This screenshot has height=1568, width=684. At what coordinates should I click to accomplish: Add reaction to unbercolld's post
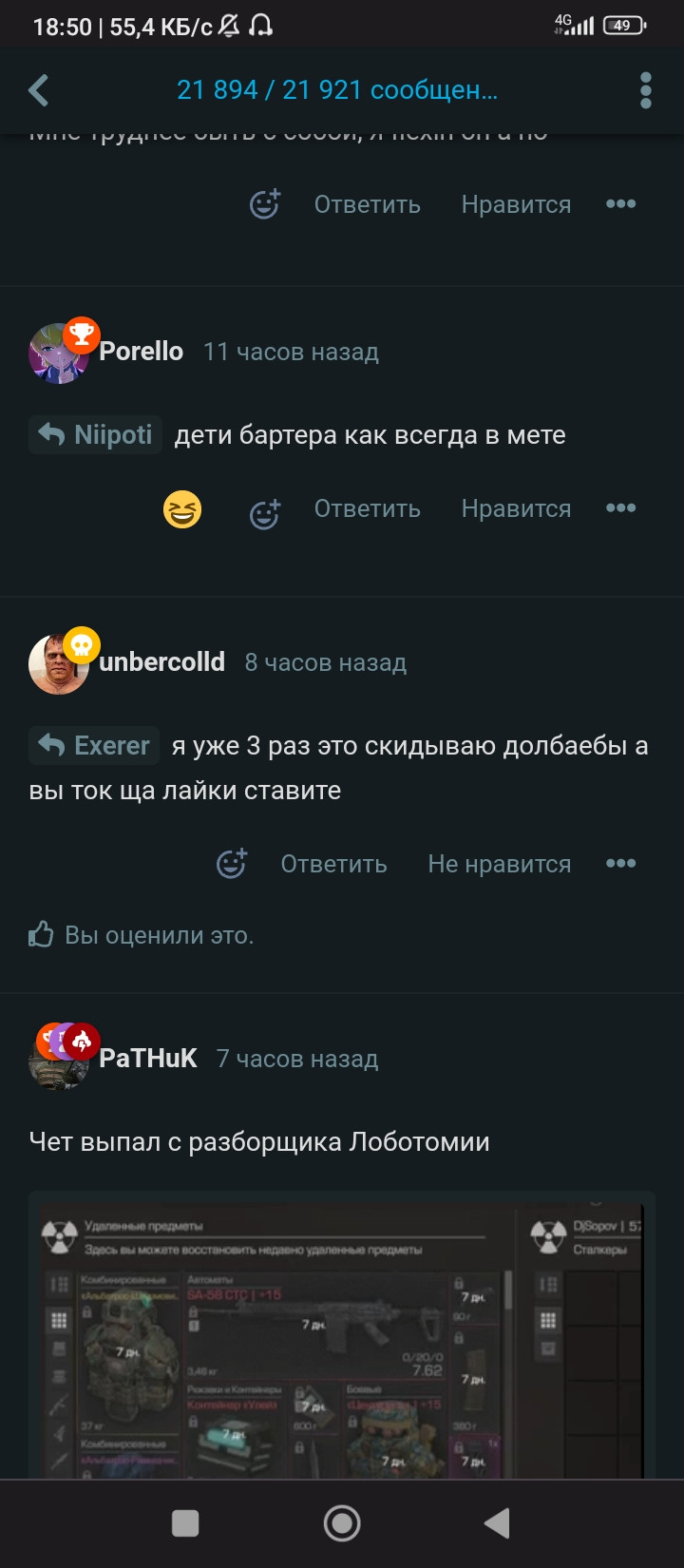coord(231,864)
